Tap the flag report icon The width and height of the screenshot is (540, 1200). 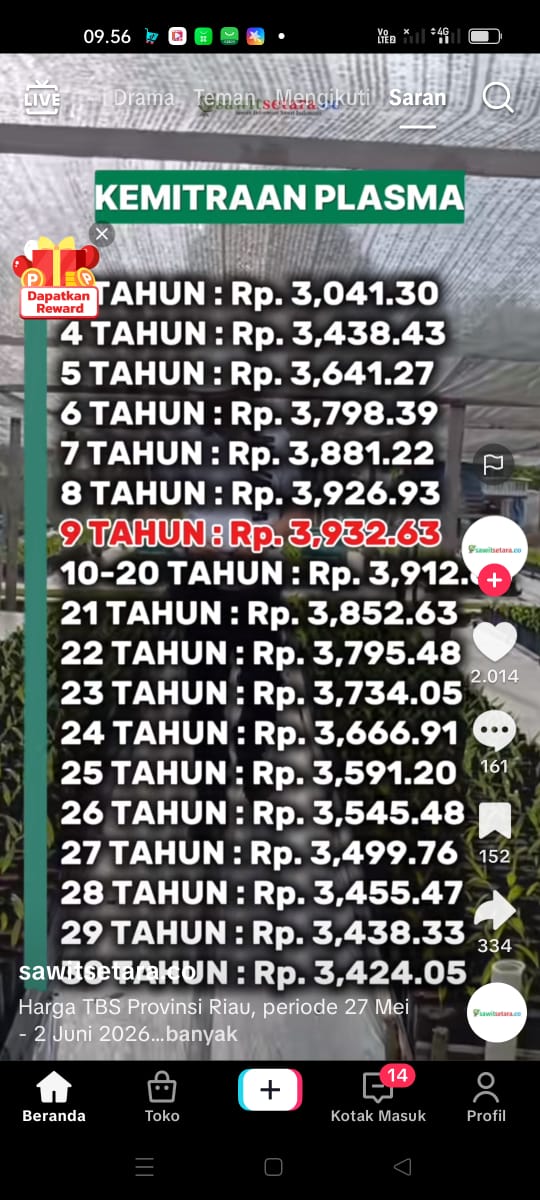pos(494,464)
